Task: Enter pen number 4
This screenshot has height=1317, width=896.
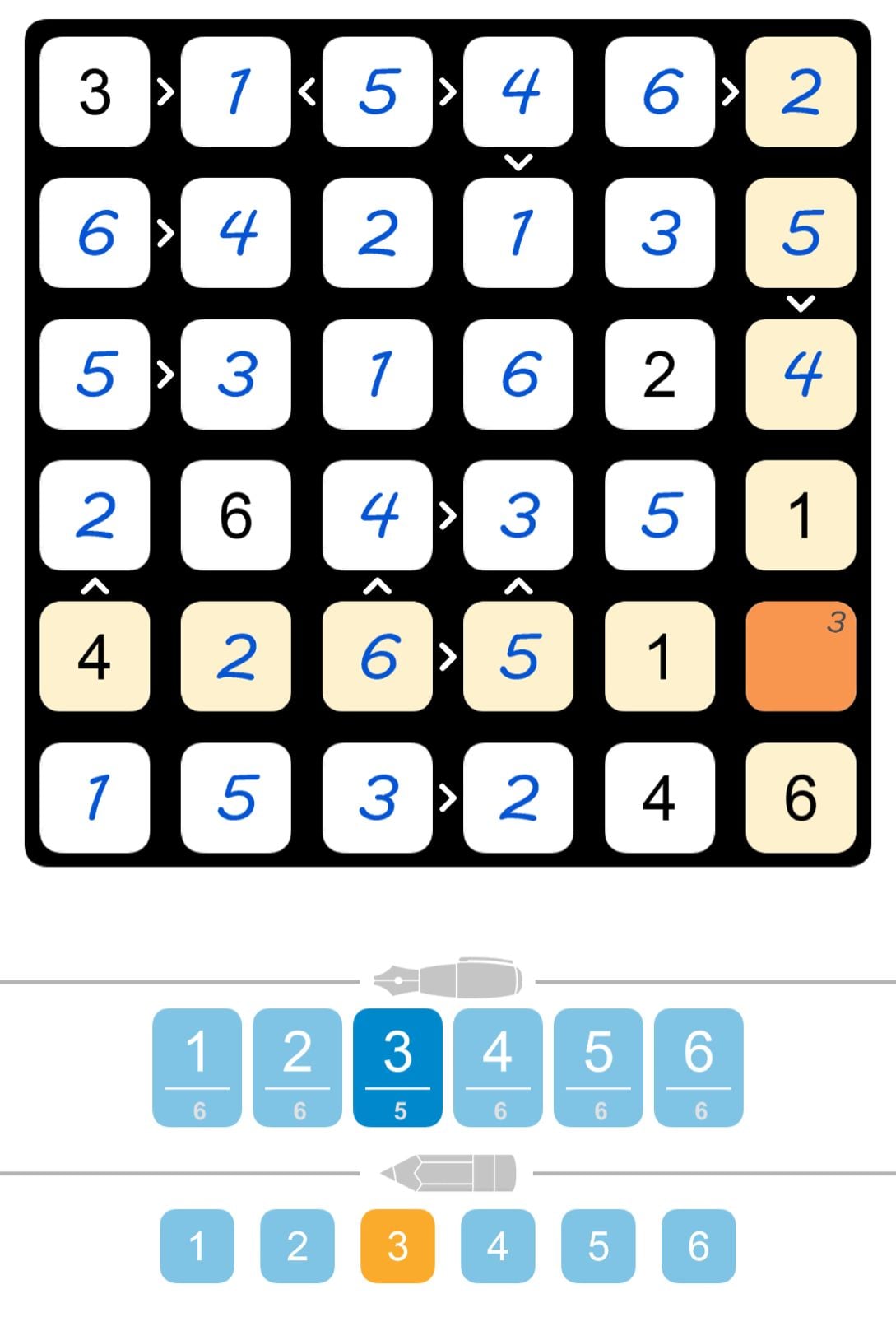Action: (498, 1066)
